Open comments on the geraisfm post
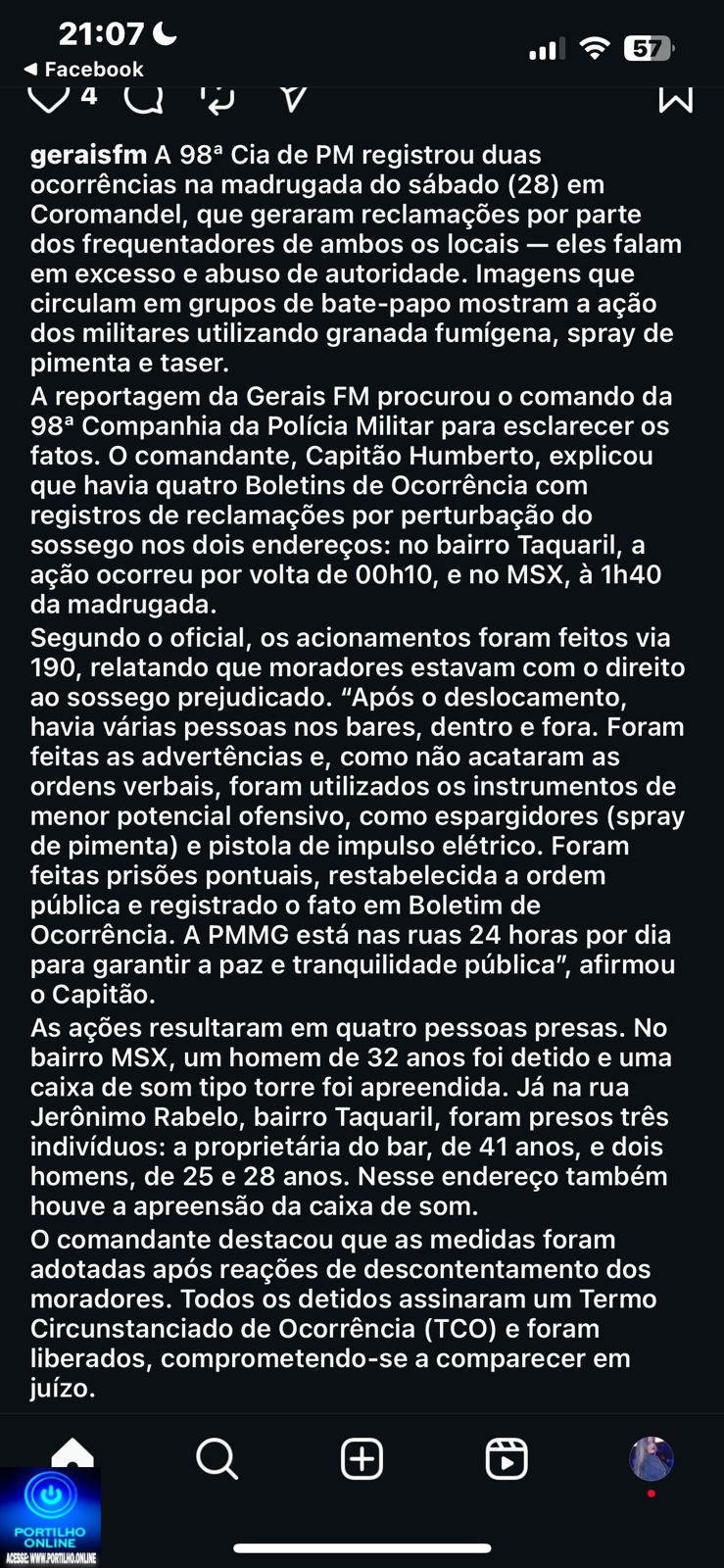The width and height of the screenshot is (724, 1568). [143, 98]
